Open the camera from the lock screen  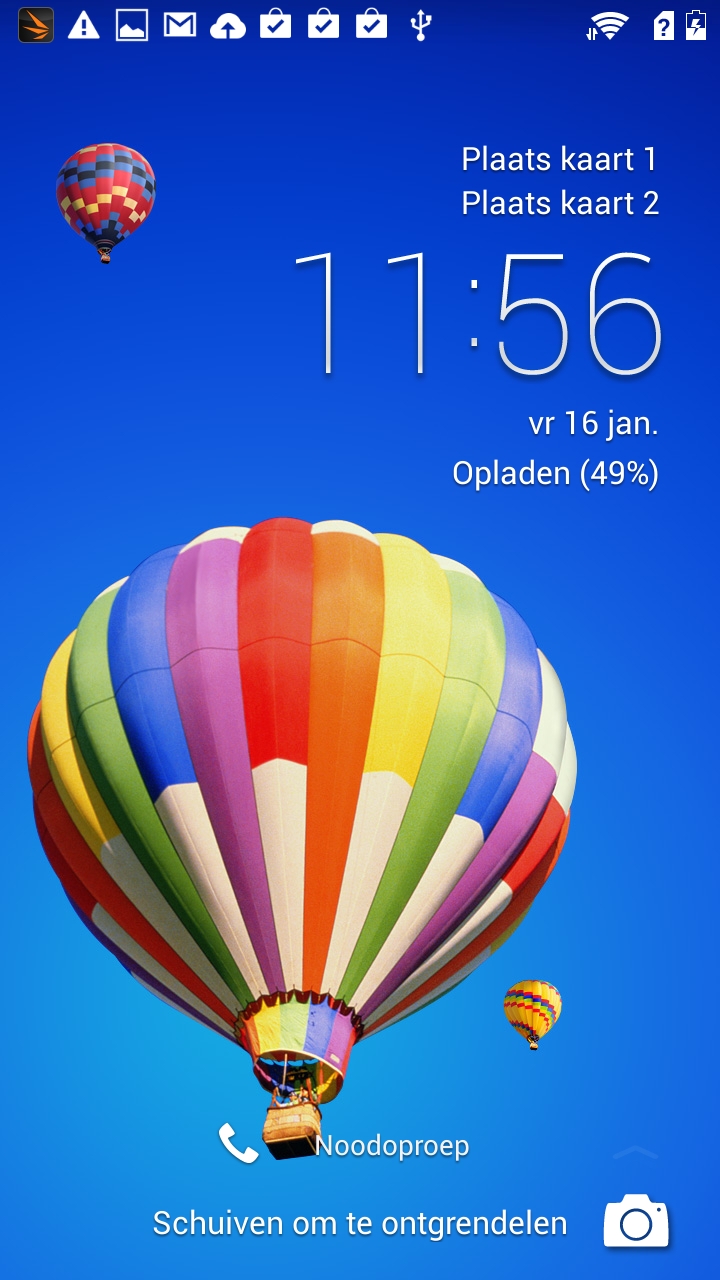tap(636, 1221)
